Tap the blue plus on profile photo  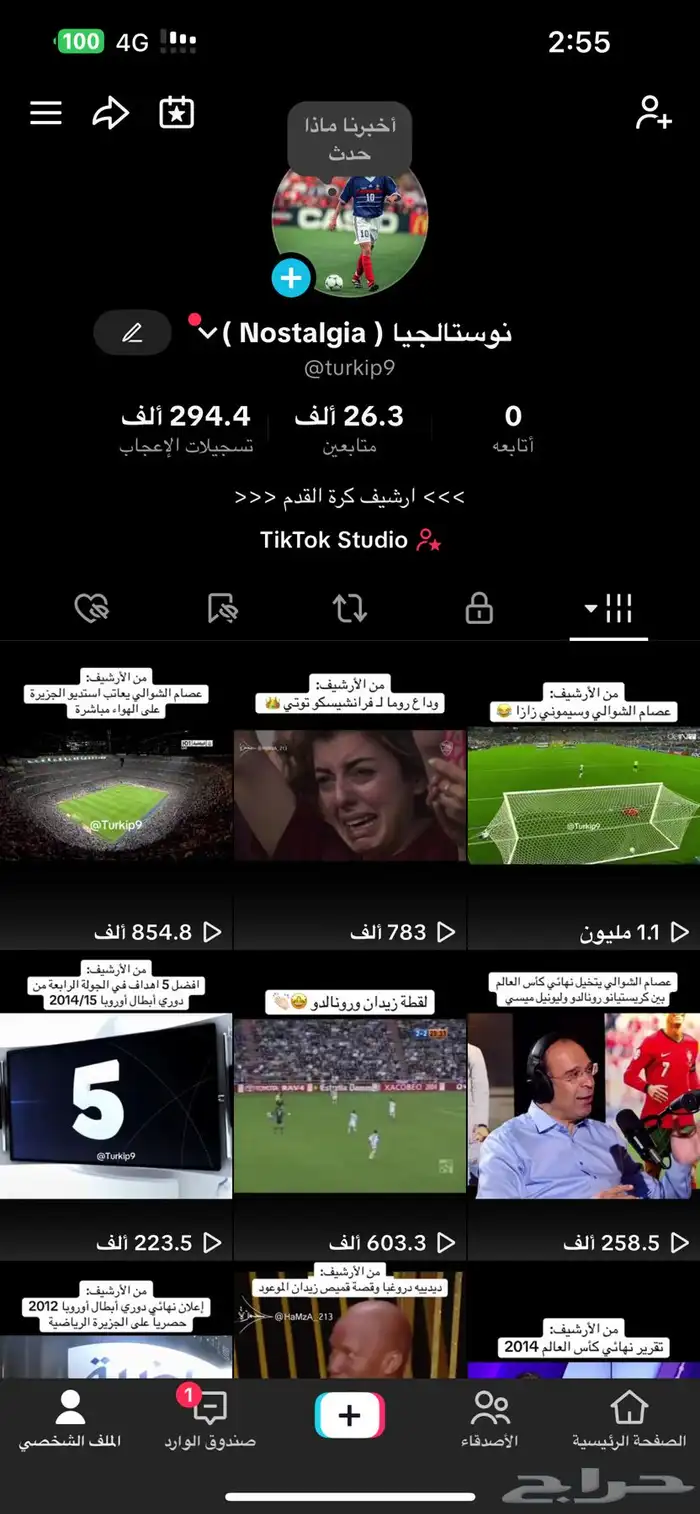[292, 277]
